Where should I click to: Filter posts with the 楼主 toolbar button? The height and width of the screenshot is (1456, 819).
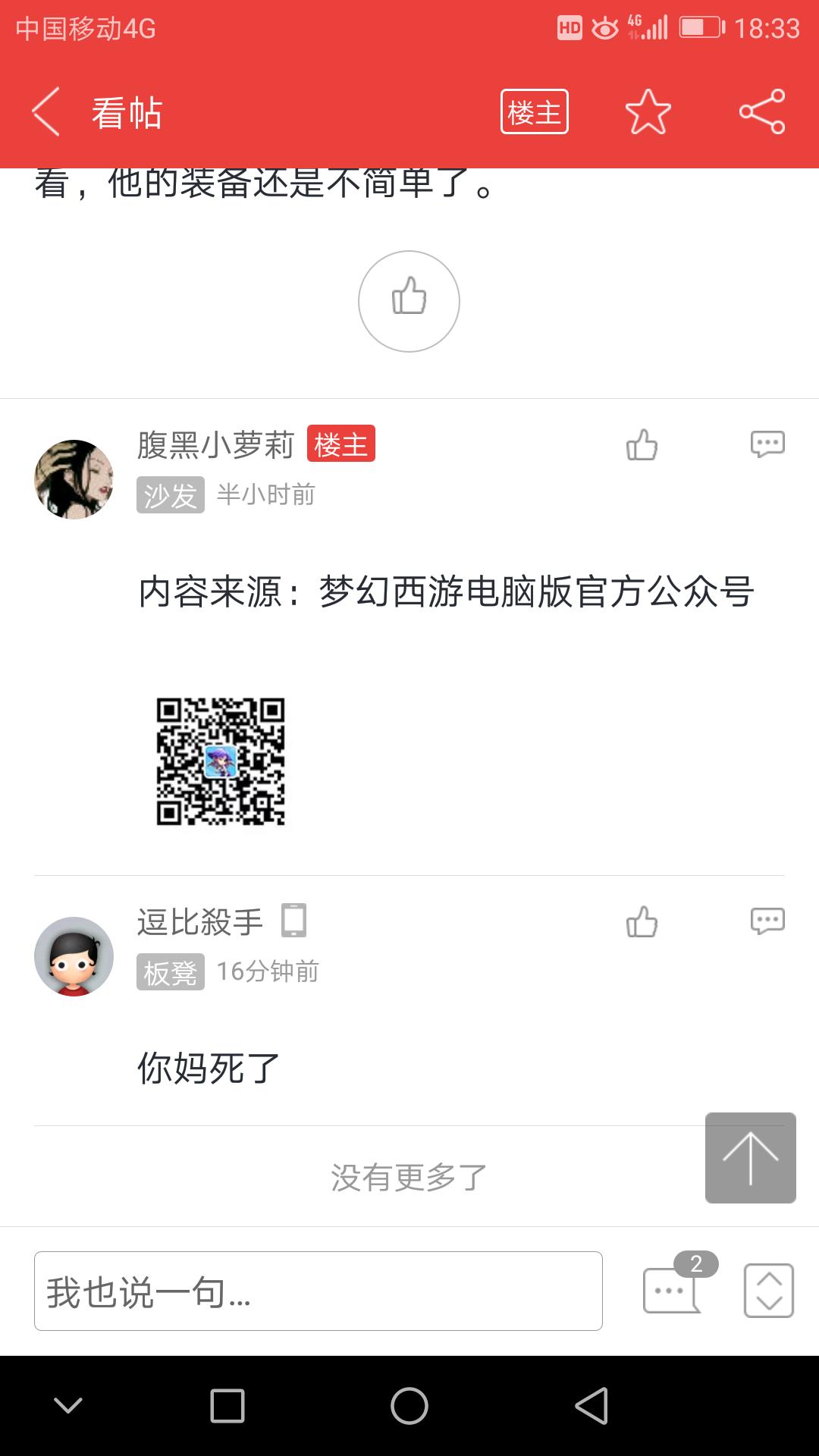(x=534, y=112)
